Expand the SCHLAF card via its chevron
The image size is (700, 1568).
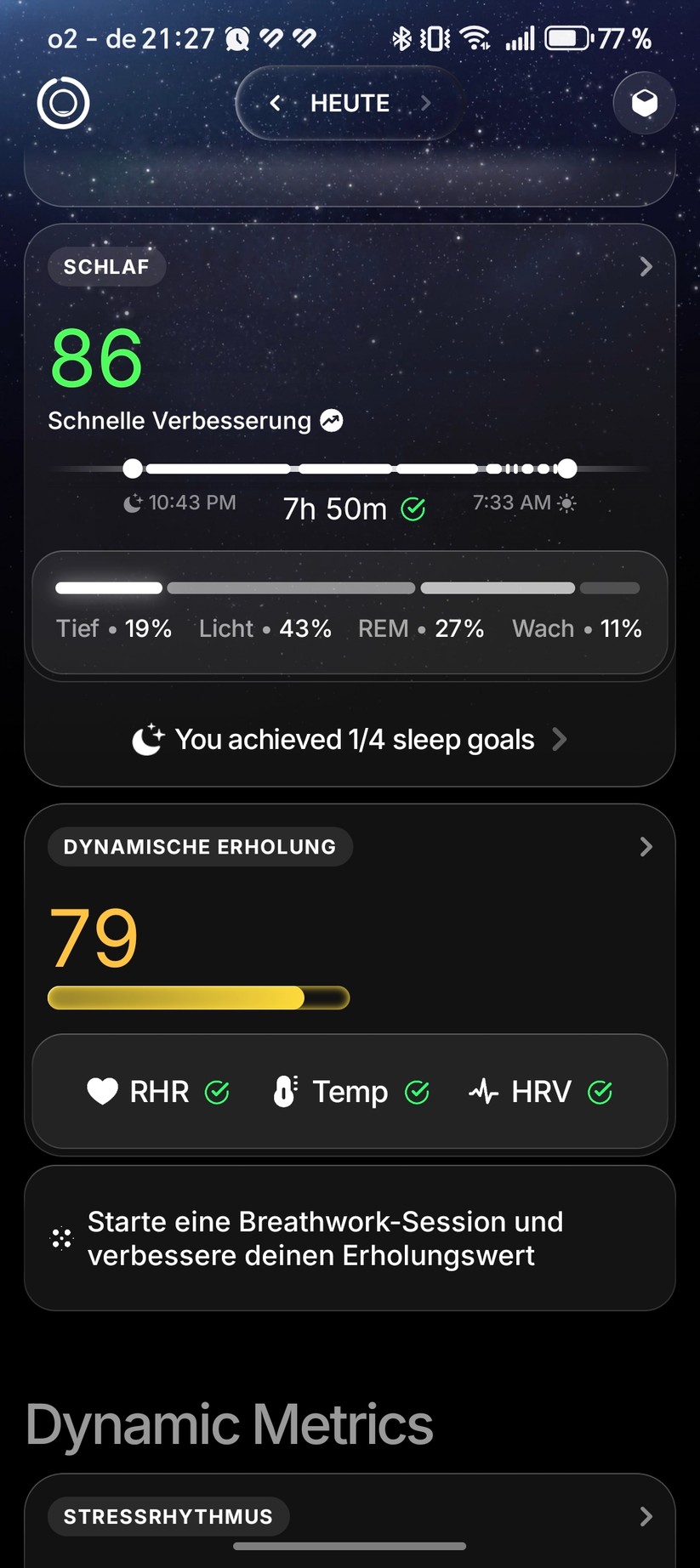[646, 266]
